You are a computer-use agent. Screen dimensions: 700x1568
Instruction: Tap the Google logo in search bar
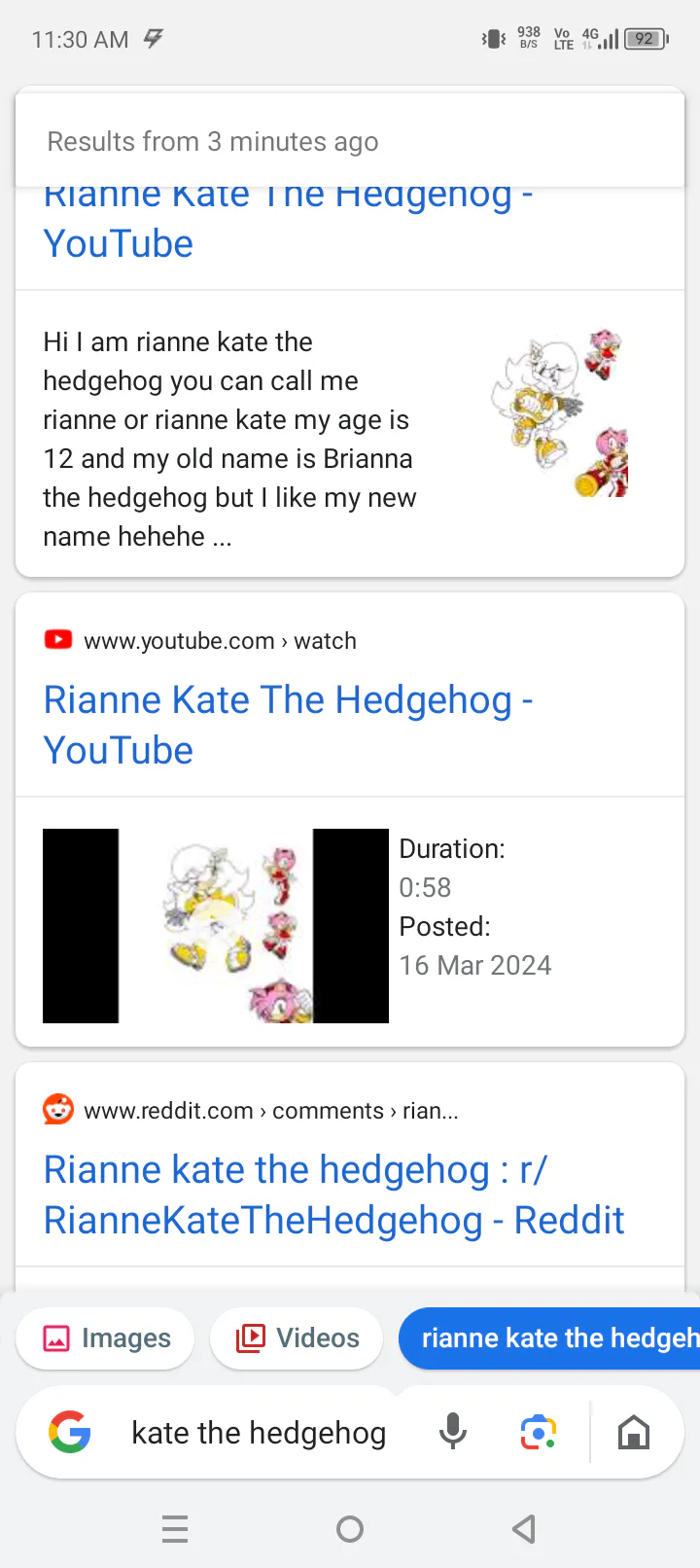70,1433
